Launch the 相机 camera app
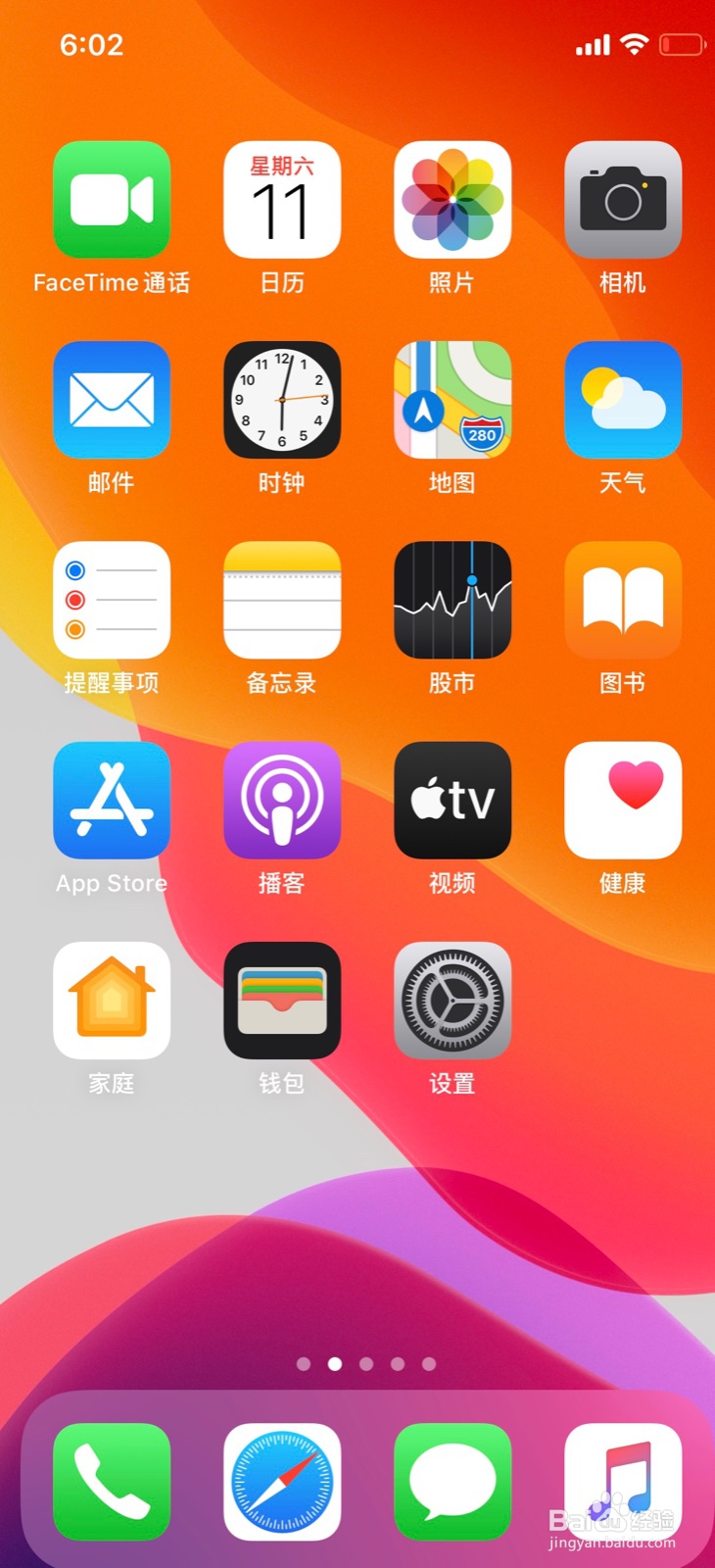715x1568 pixels. tap(622, 199)
